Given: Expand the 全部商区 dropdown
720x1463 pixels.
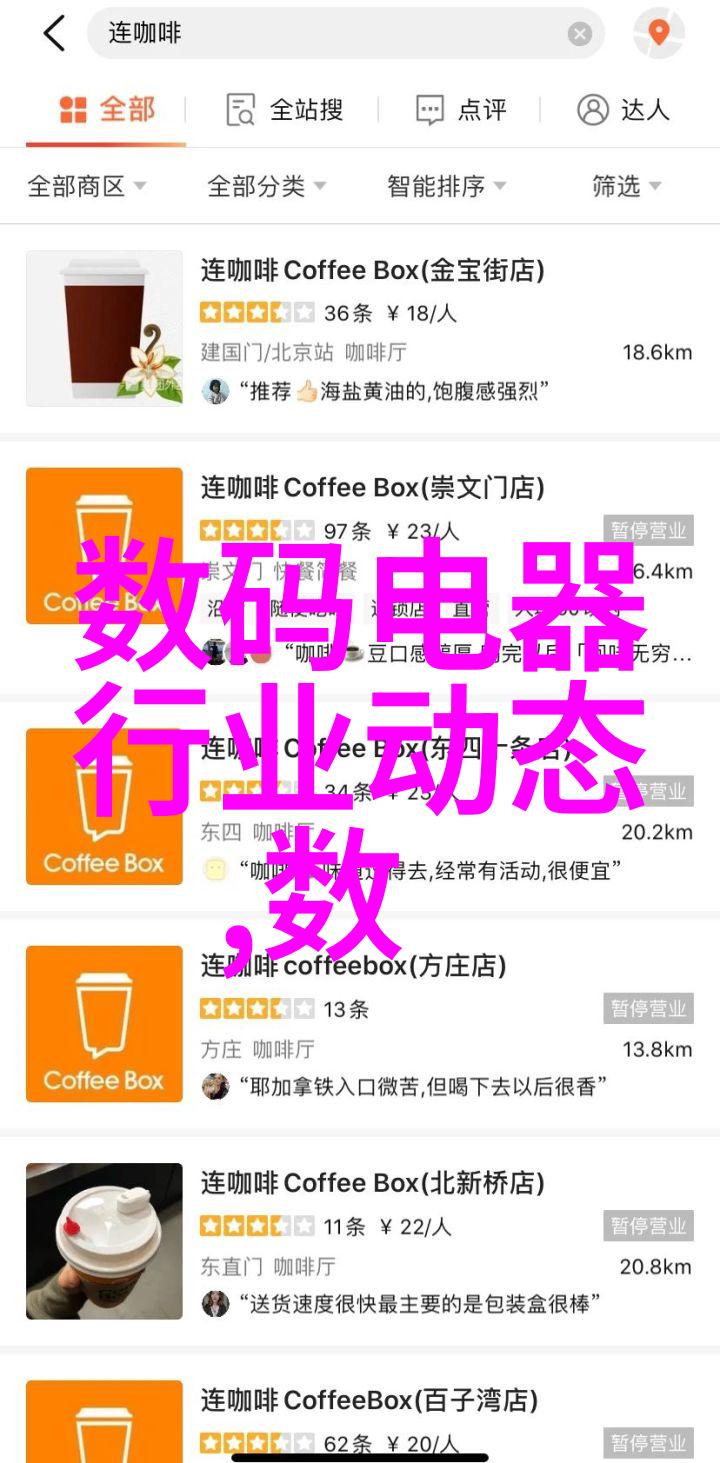Looking at the screenshot, I should tap(87, 186).
